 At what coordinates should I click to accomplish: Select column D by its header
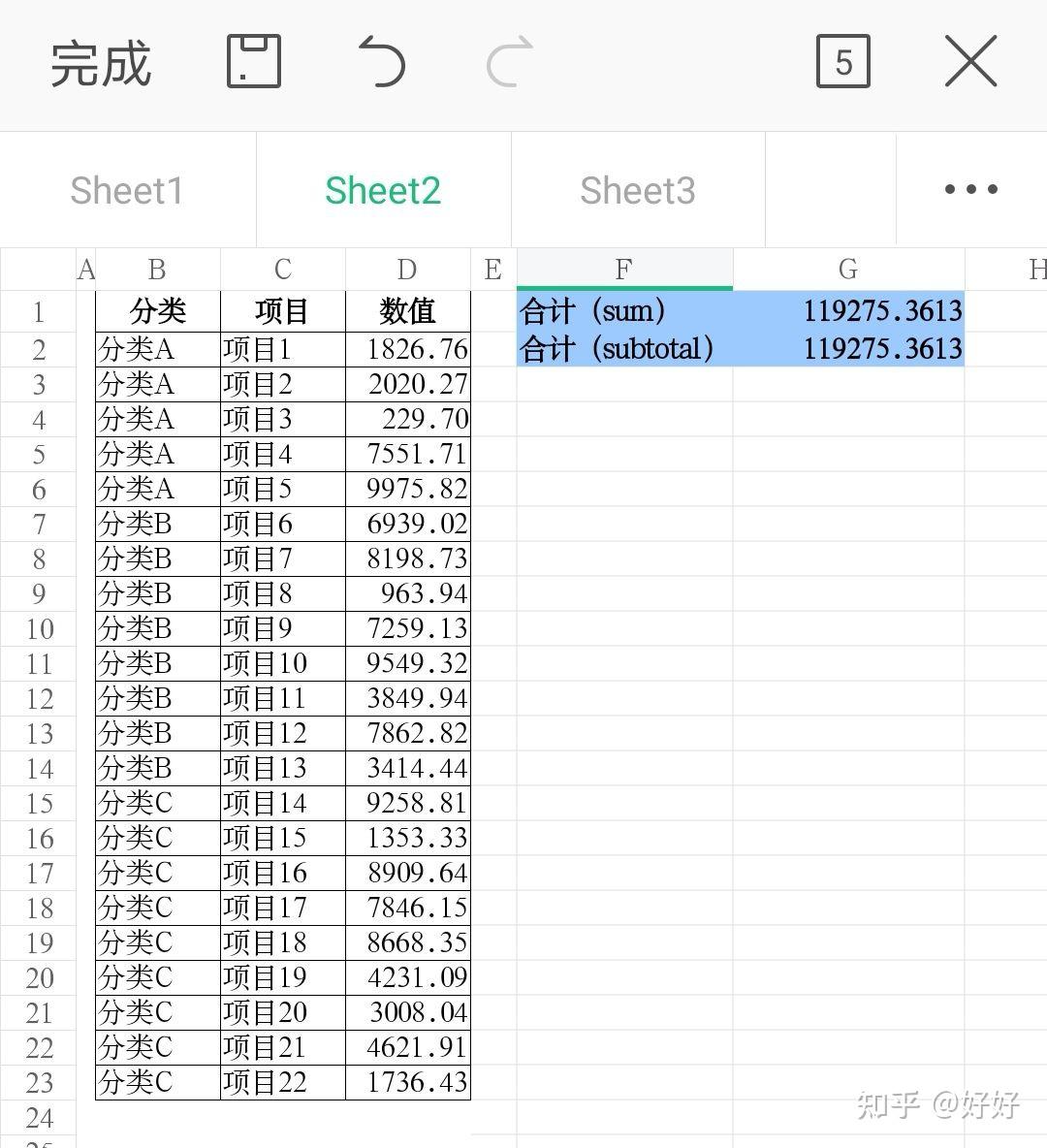[407, 270]
